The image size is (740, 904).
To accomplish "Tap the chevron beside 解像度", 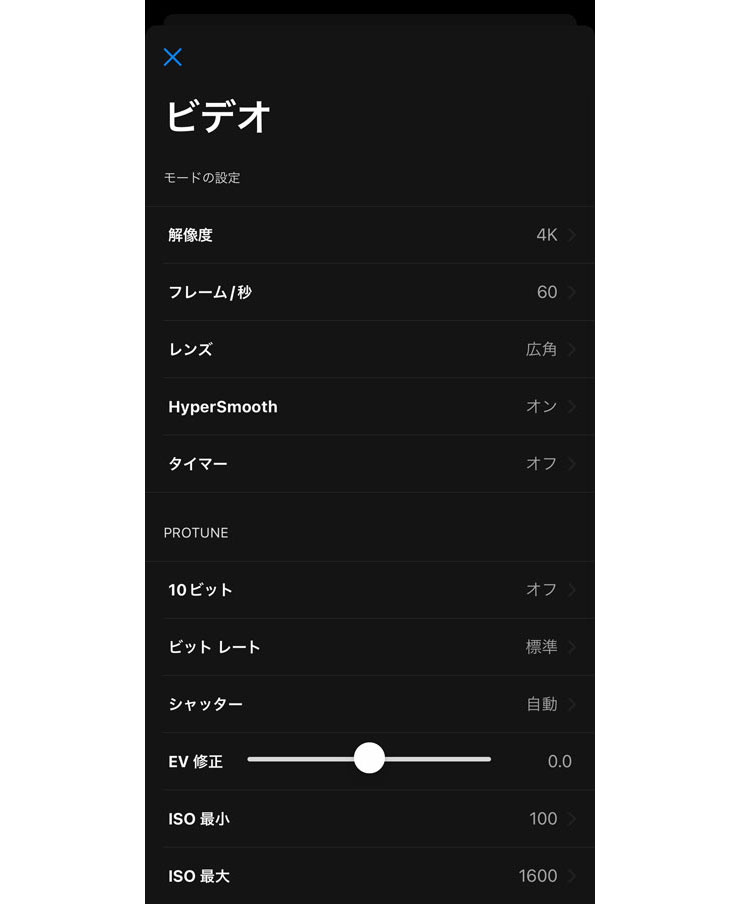I will tap(573, 235).
